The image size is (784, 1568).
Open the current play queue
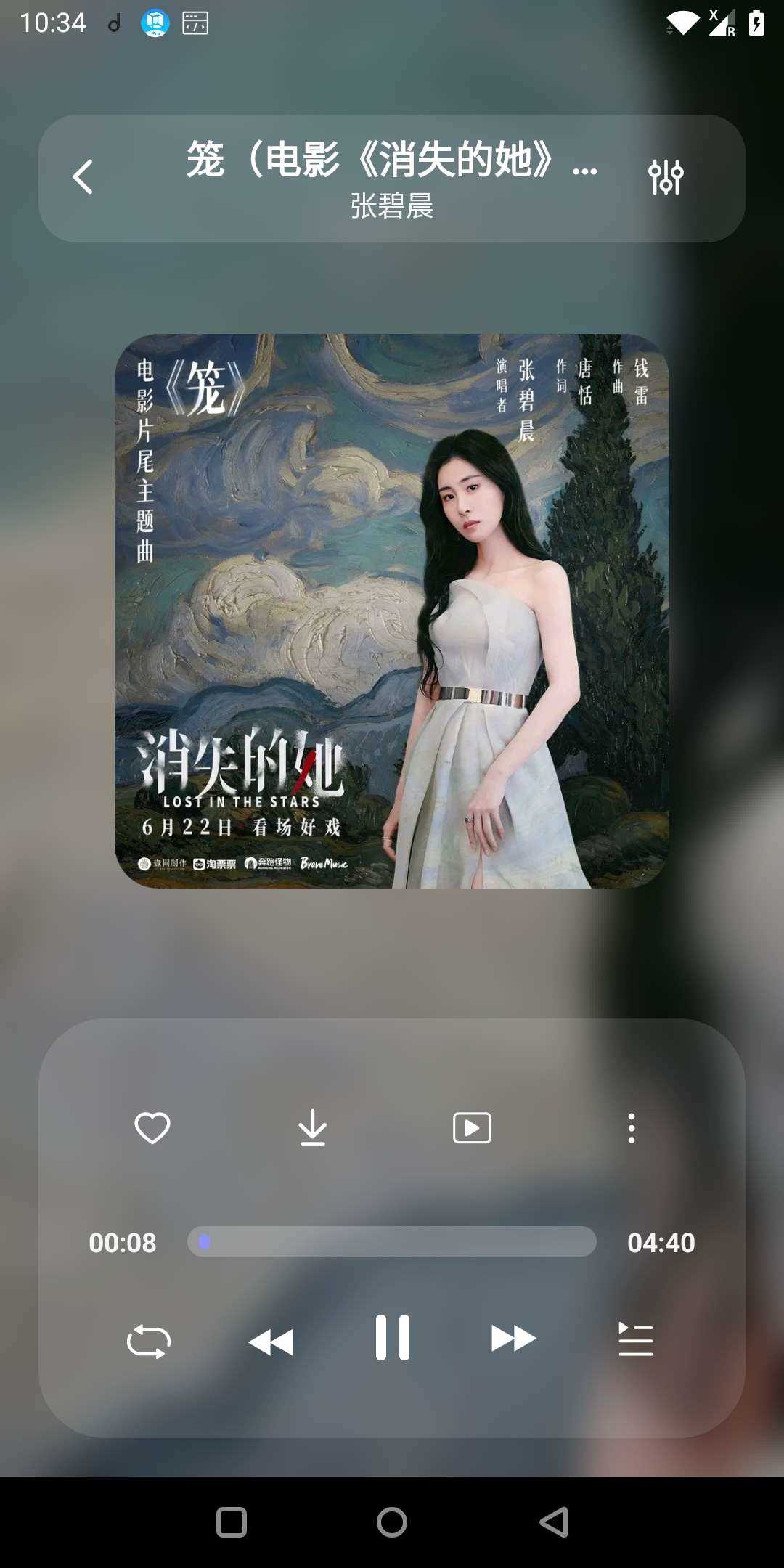(634, 1339)
